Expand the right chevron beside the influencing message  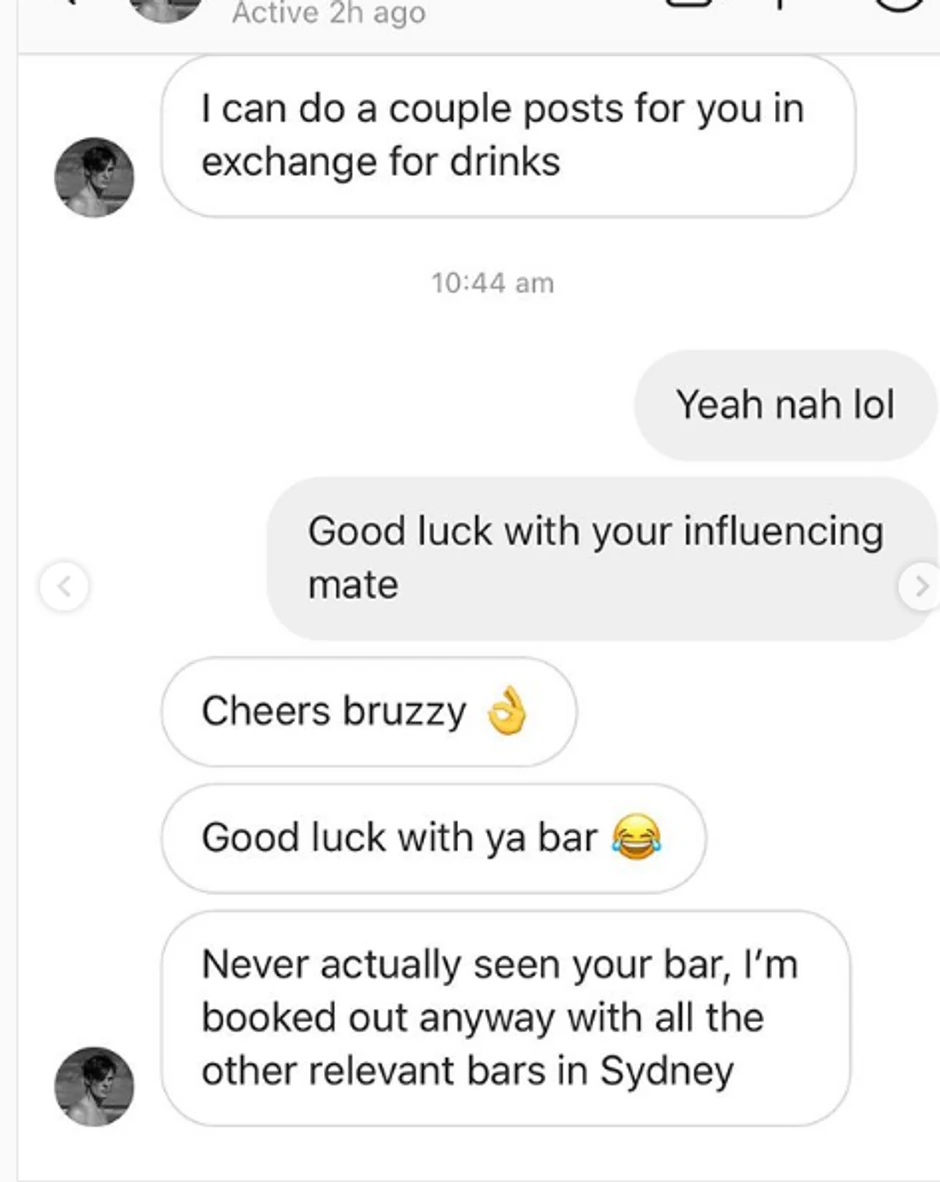click(x=918, y=587)
